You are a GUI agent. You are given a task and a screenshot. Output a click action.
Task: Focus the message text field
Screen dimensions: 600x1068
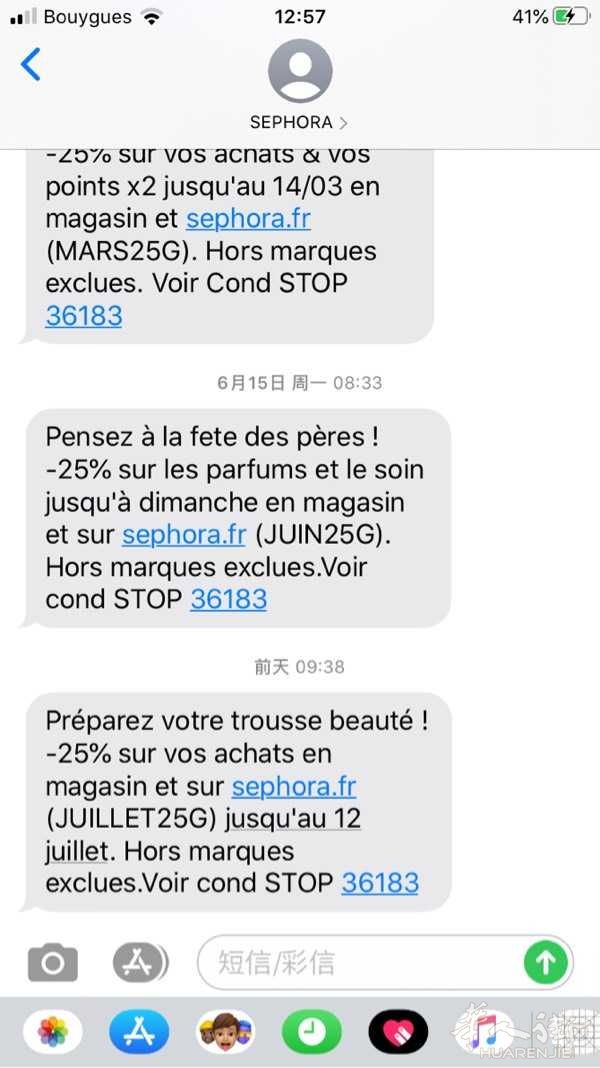click(359, 962)
